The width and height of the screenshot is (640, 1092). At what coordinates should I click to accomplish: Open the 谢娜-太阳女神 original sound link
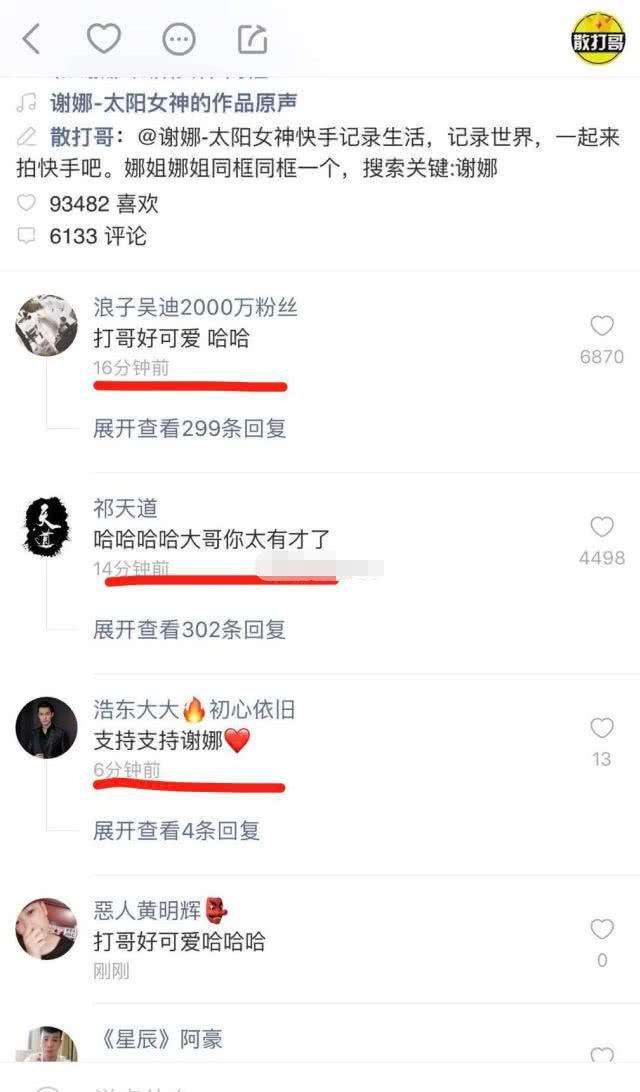click(173, 103)
